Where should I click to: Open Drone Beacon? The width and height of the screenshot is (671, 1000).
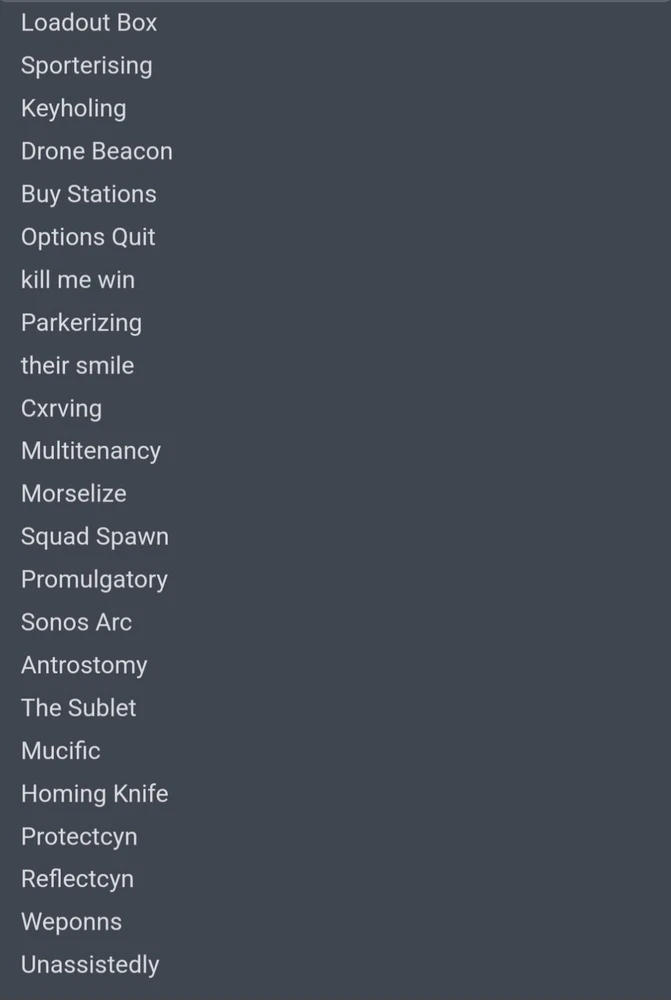pyautogui.click(x=97, y=152)
